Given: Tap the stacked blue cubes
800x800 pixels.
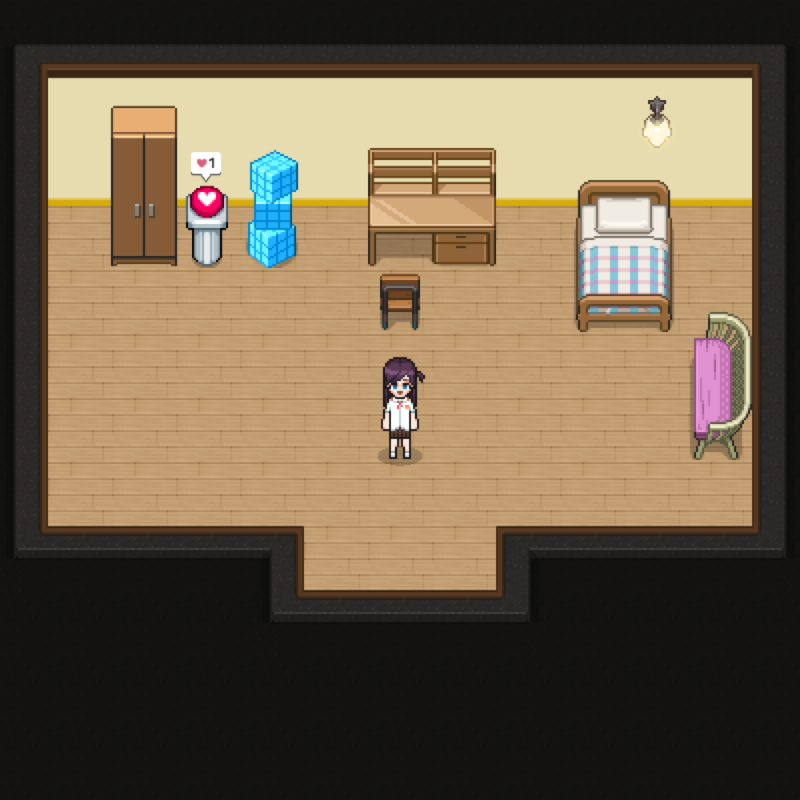Looking at the screenshot, I should [272, 210].
